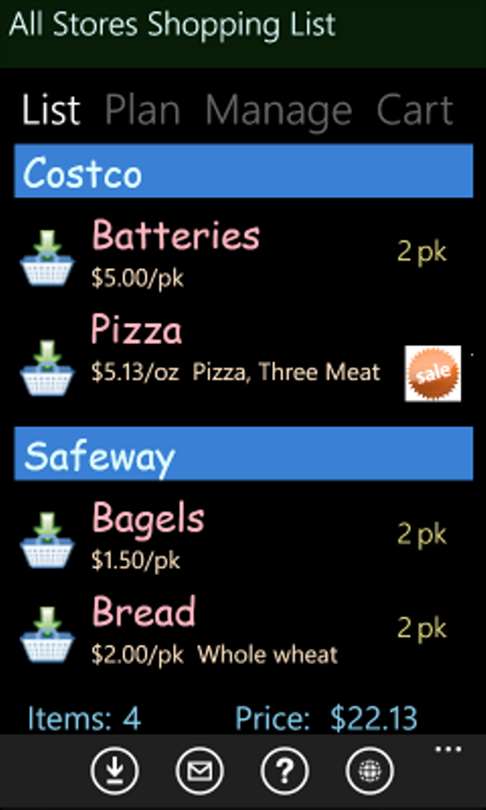Tap the Costco store header
Image resolution: width=486 pixels, height=810 pixels.
tap(243, 171)
